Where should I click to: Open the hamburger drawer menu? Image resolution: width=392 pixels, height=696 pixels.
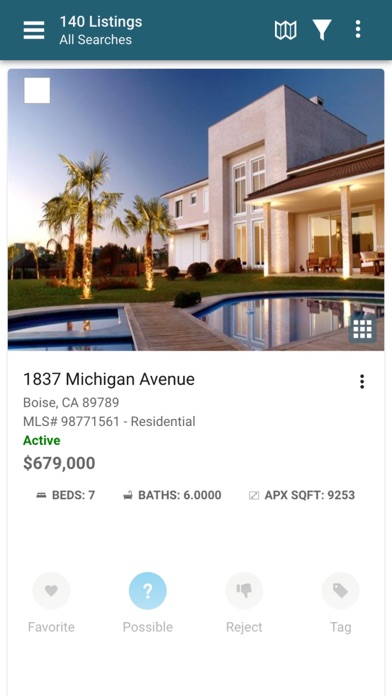coord(34,30)
